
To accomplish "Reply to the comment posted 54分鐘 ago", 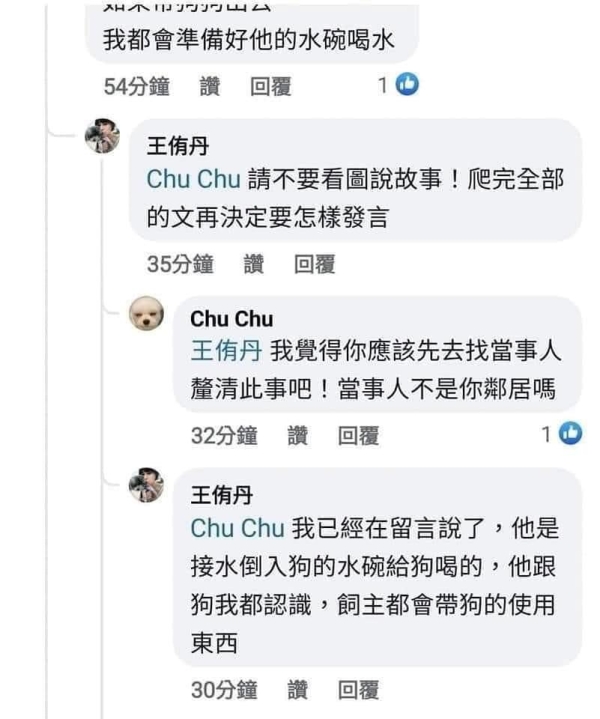I will [x=270, y=87].
